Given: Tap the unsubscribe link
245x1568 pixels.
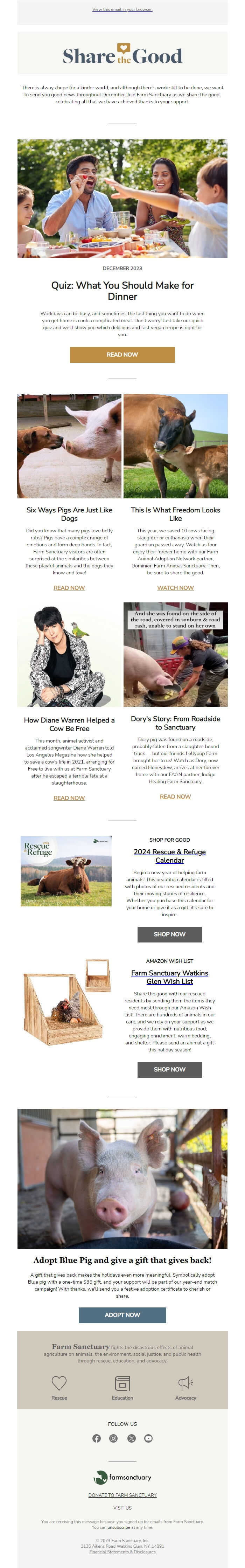Looking at the screenshot, I should click(x=119, y=1527).
